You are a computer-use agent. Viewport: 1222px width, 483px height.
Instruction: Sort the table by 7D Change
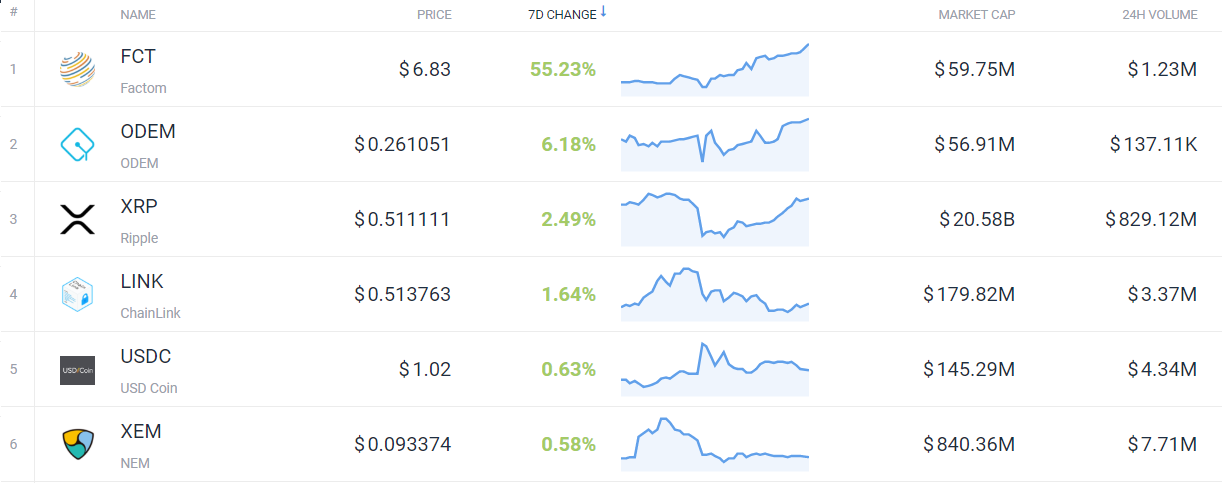click(562, 14)
